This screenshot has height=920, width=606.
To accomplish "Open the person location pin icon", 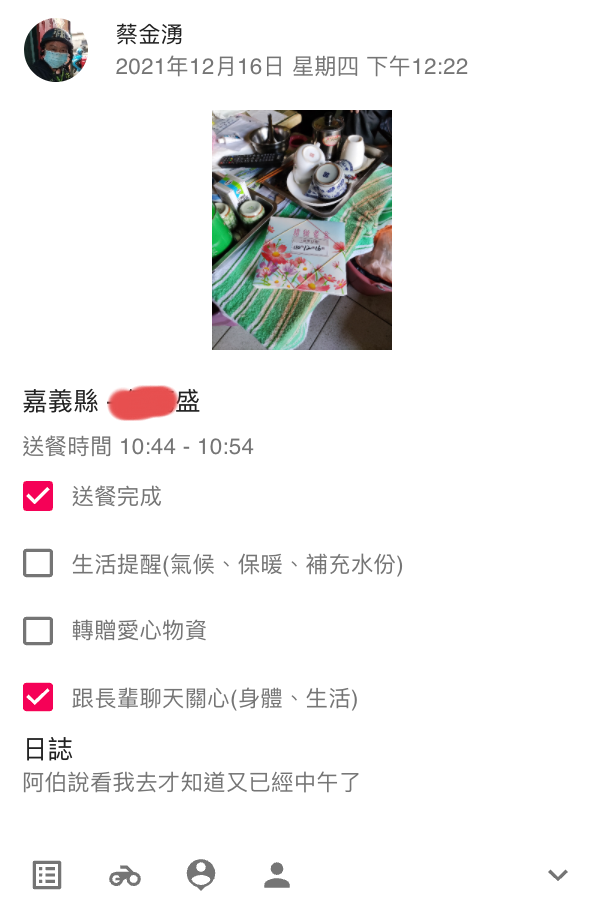I will (201, 875).
